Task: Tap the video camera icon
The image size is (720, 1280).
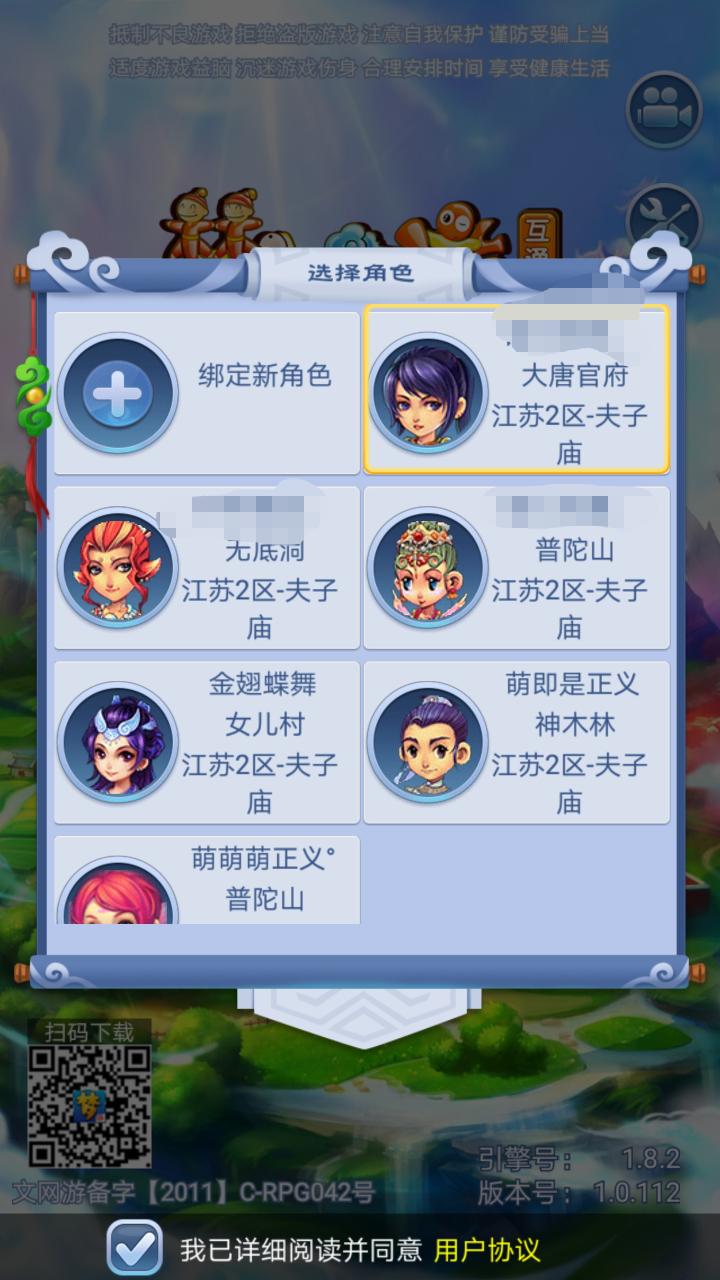Action: click(x=664, y=110)
